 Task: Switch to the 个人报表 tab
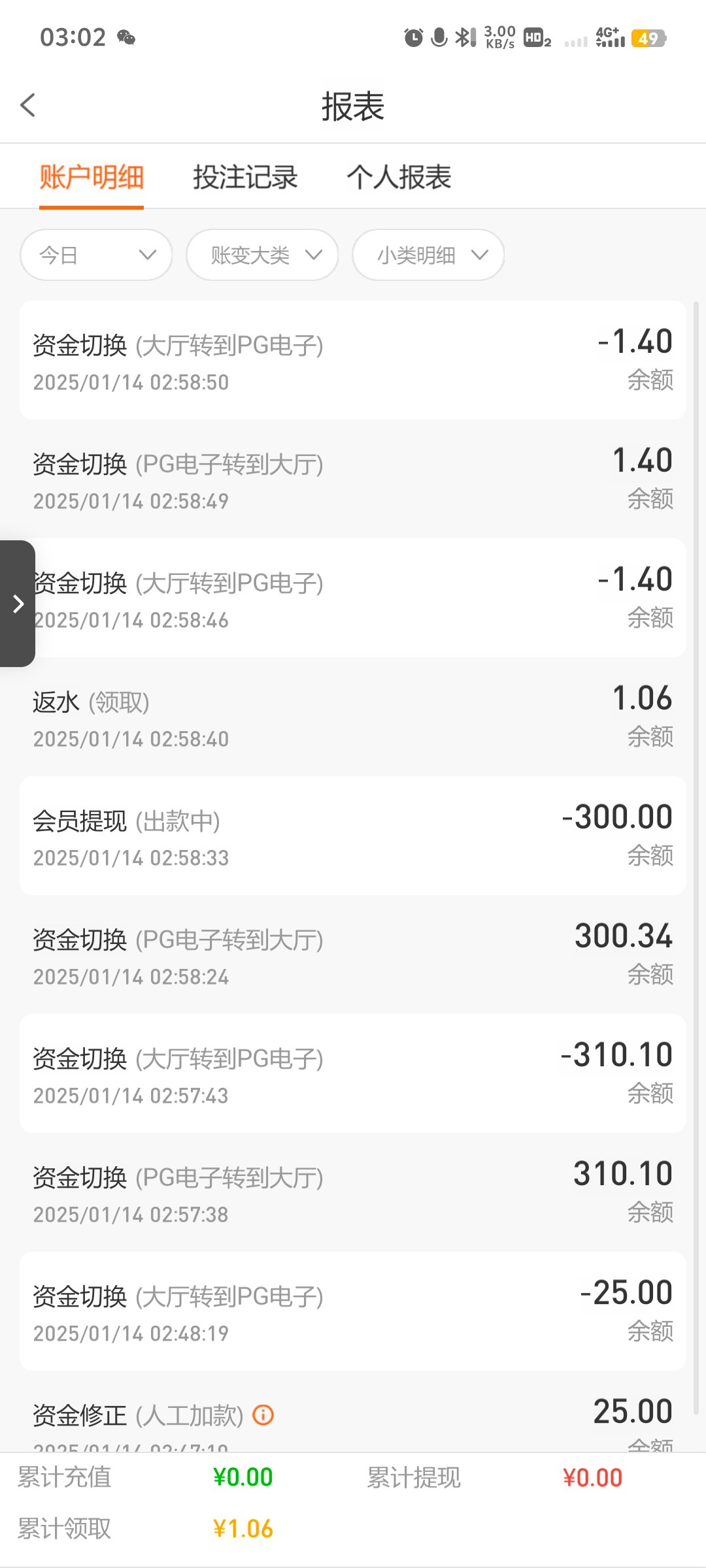click(399, 178)
